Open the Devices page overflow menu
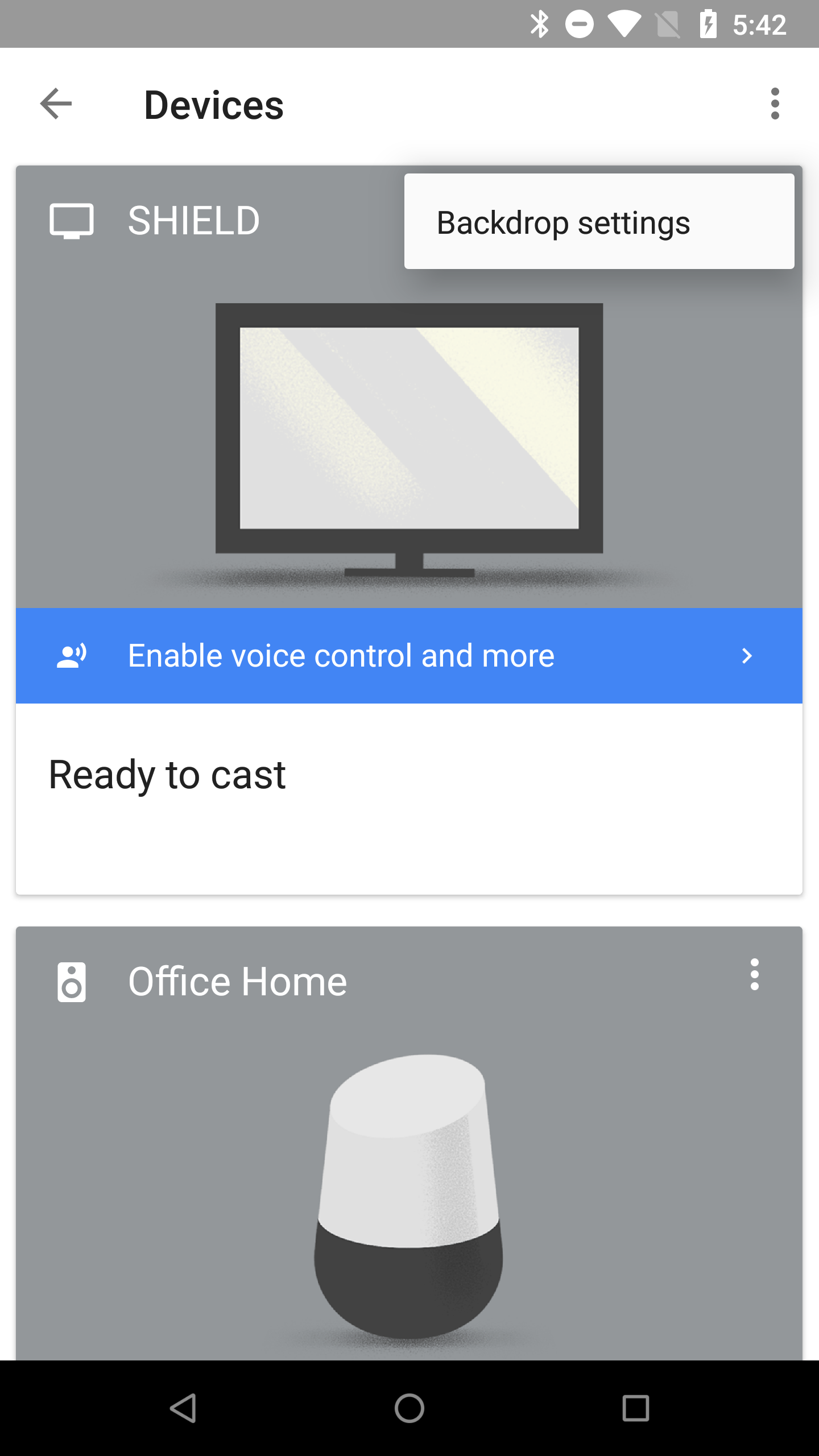Image resolution: width=819 pixels, height=1456 pixels. (775, 104)
